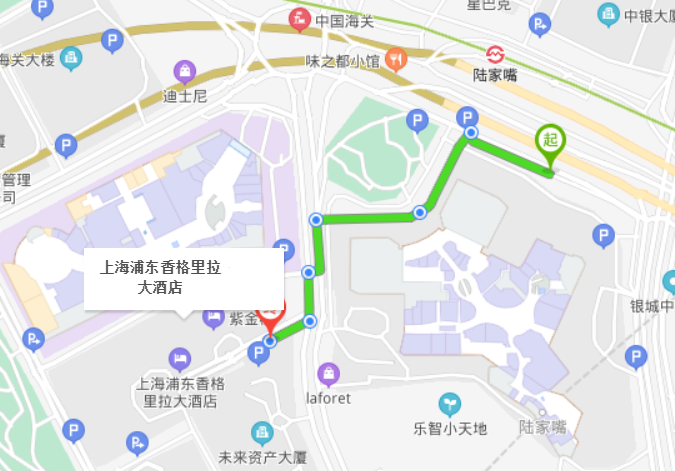Tap the laforet shopping marker
Screen dimensions: 675x471
[327, 375]
